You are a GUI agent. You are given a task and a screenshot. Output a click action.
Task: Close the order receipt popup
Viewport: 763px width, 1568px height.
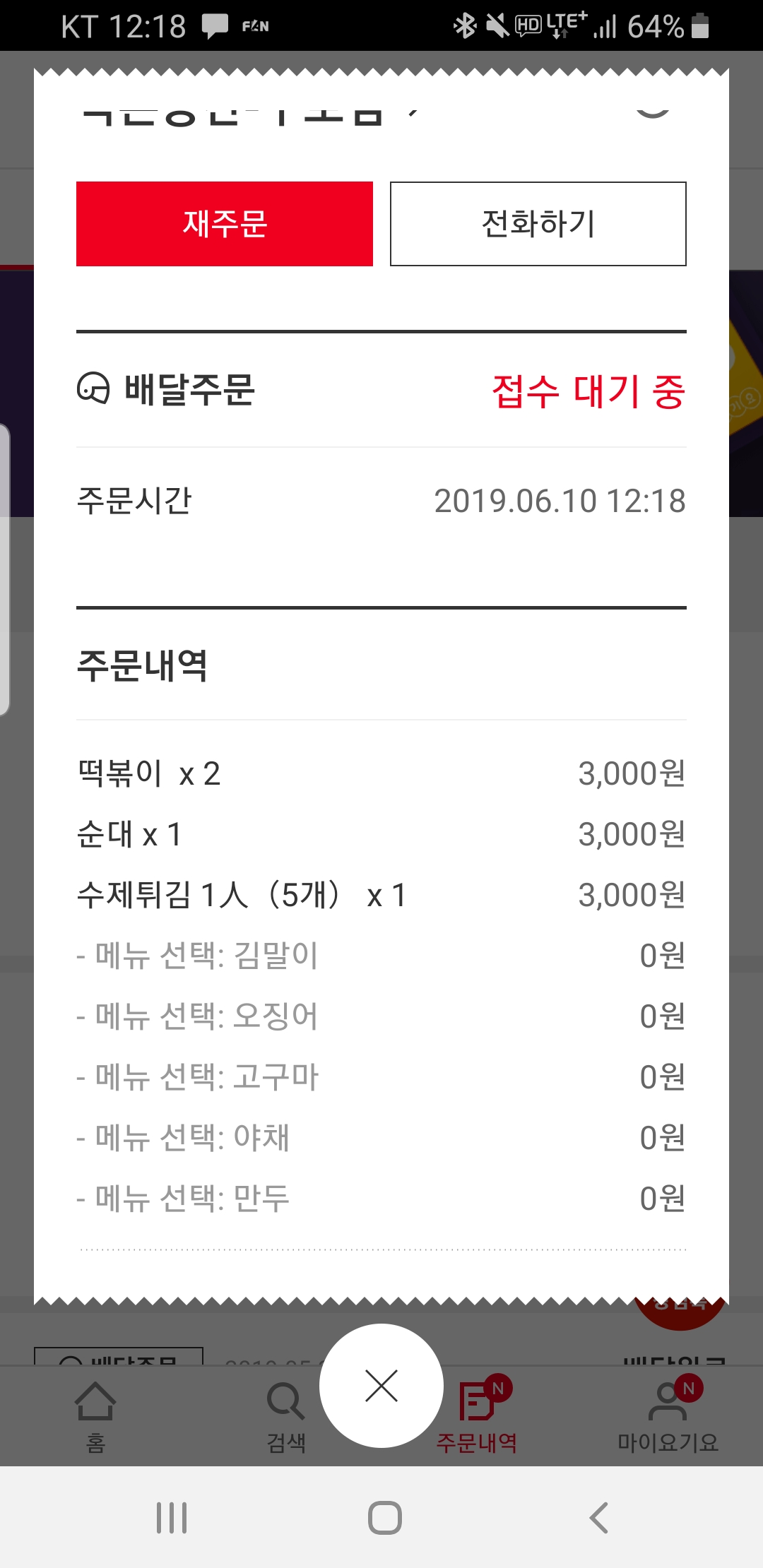coord(381,1386)
